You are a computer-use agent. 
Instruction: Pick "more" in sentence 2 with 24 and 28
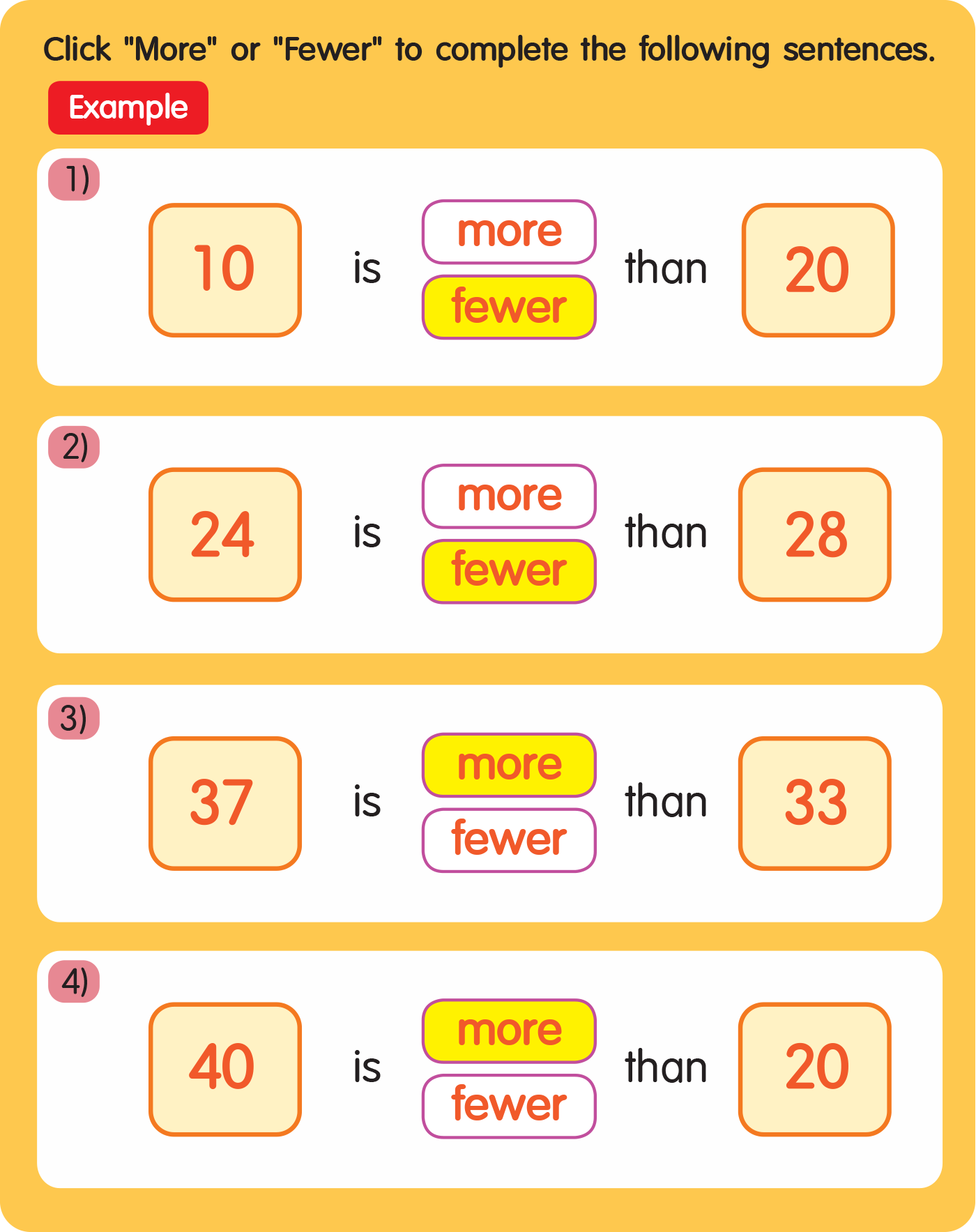pos(509,496)
